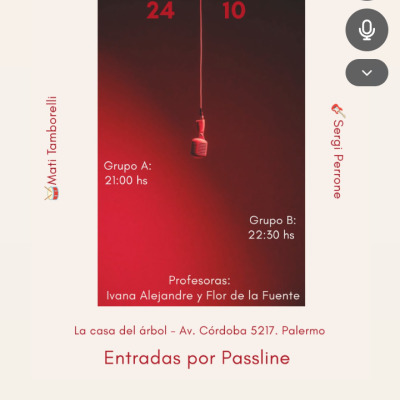Expand the down-chevron button below the microphone
The height and width of the screenshot is (400, 400).
point(367,73)
